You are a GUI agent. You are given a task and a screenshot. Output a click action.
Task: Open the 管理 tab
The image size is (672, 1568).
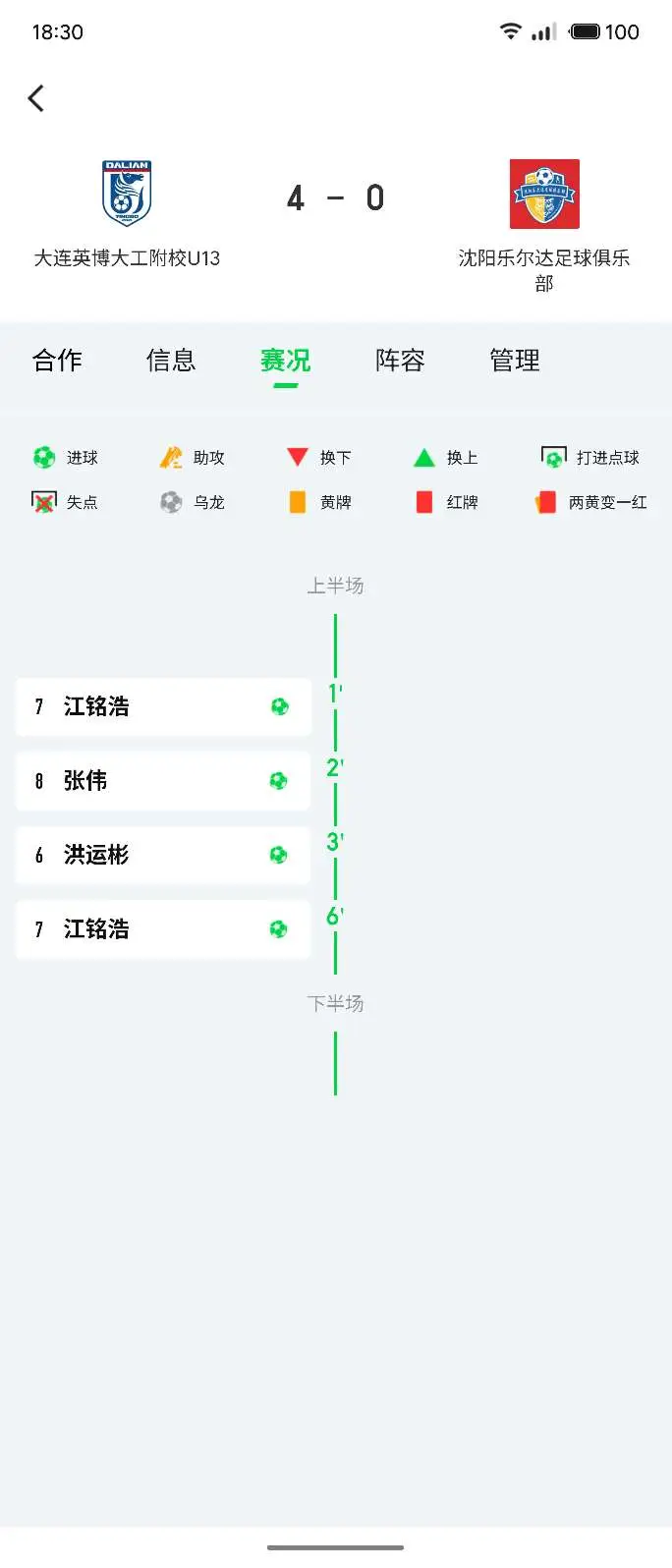(x=515, y=361)
